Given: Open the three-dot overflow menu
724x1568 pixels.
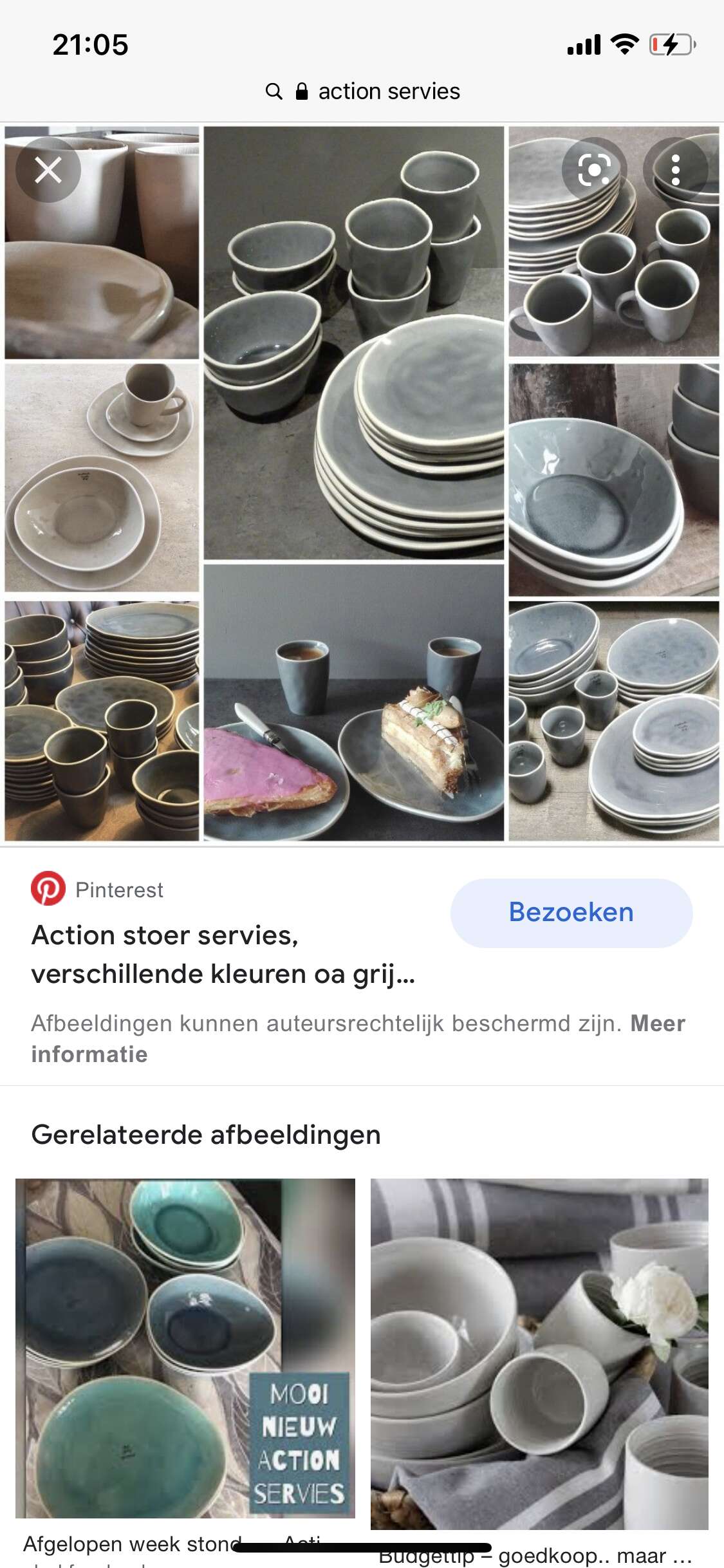Looking at the screenshot, I should [x=675, y=170].
